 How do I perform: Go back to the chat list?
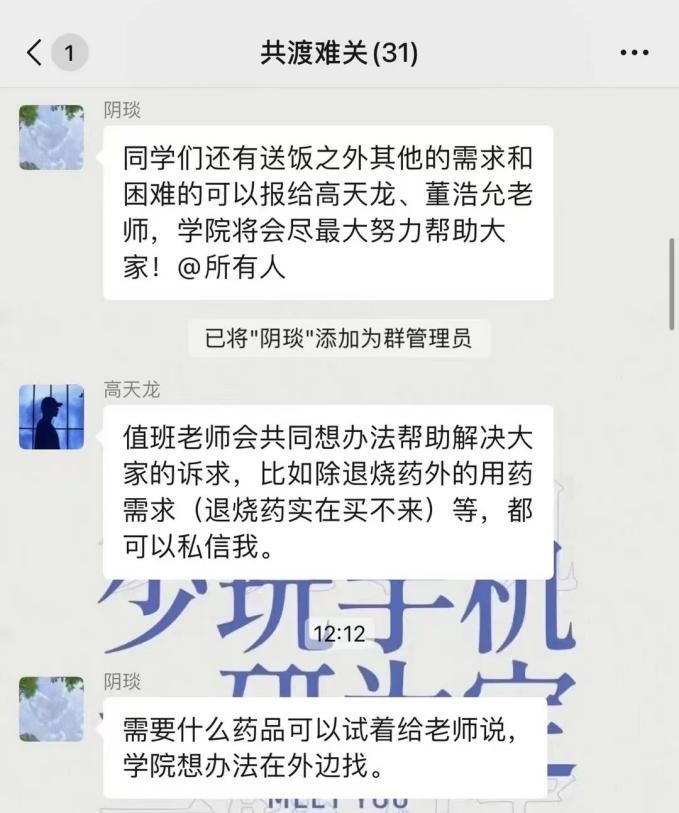pos(36,53)
